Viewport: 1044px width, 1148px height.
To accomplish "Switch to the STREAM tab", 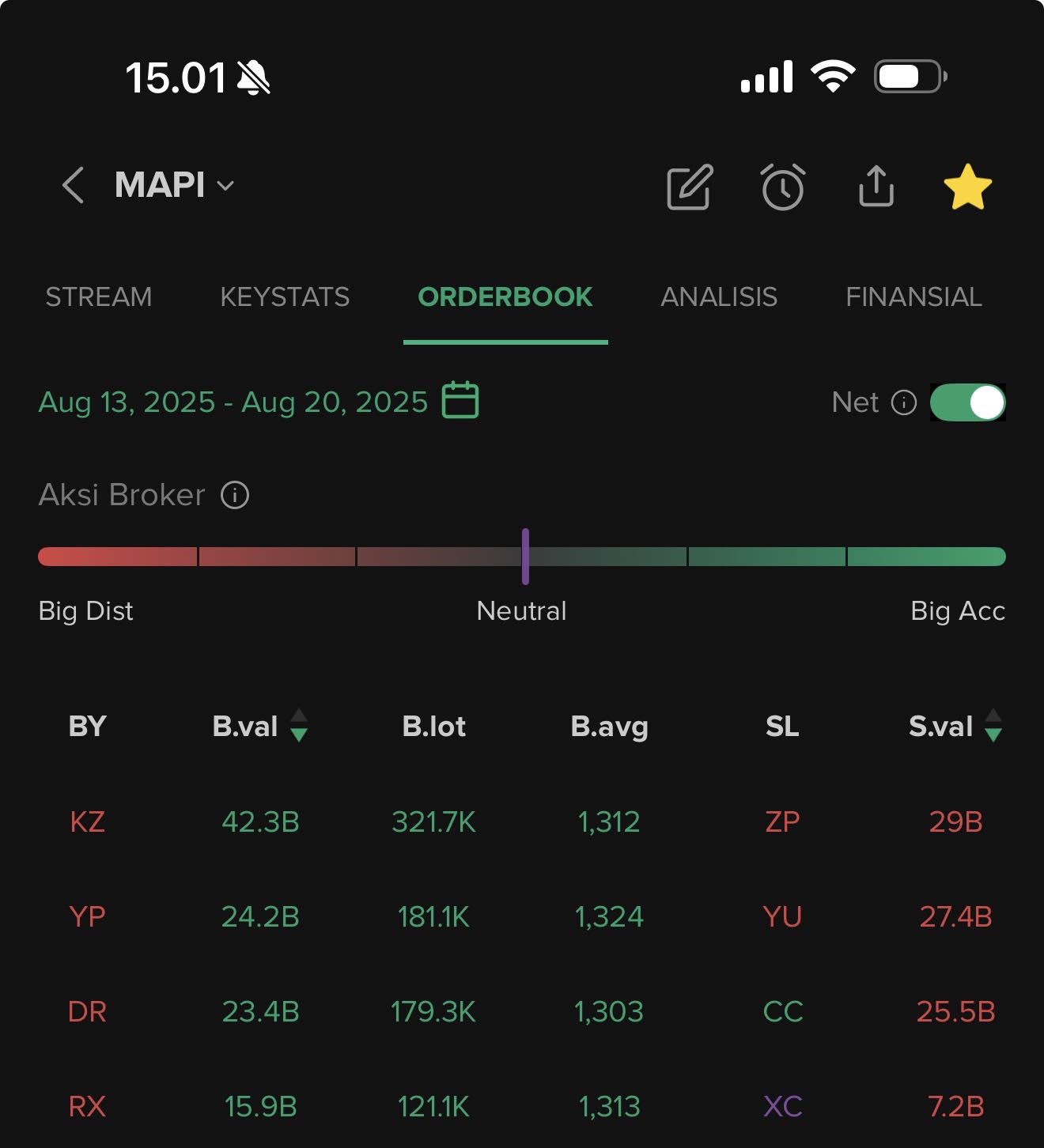I will [98, 297].
